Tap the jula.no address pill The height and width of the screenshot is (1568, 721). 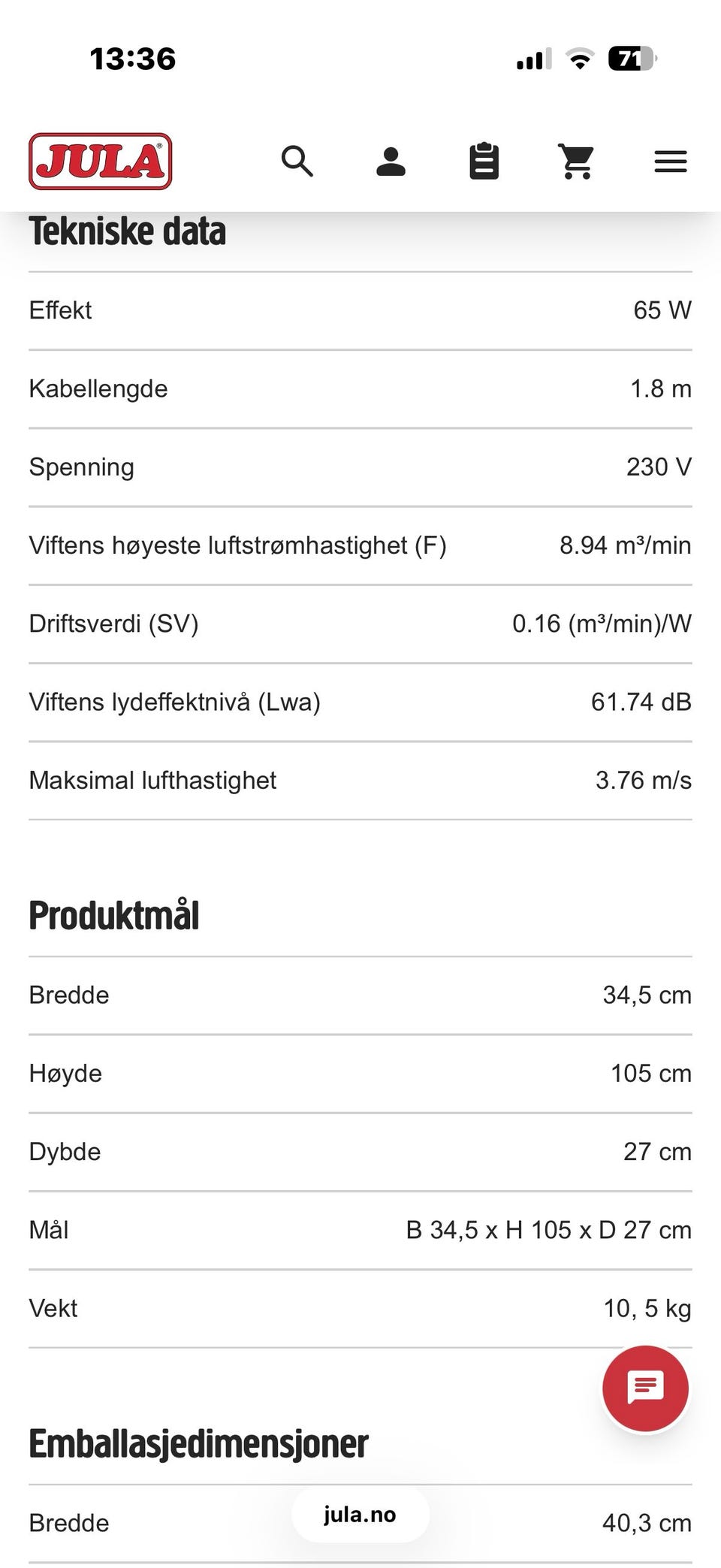tap(360, 1514)
